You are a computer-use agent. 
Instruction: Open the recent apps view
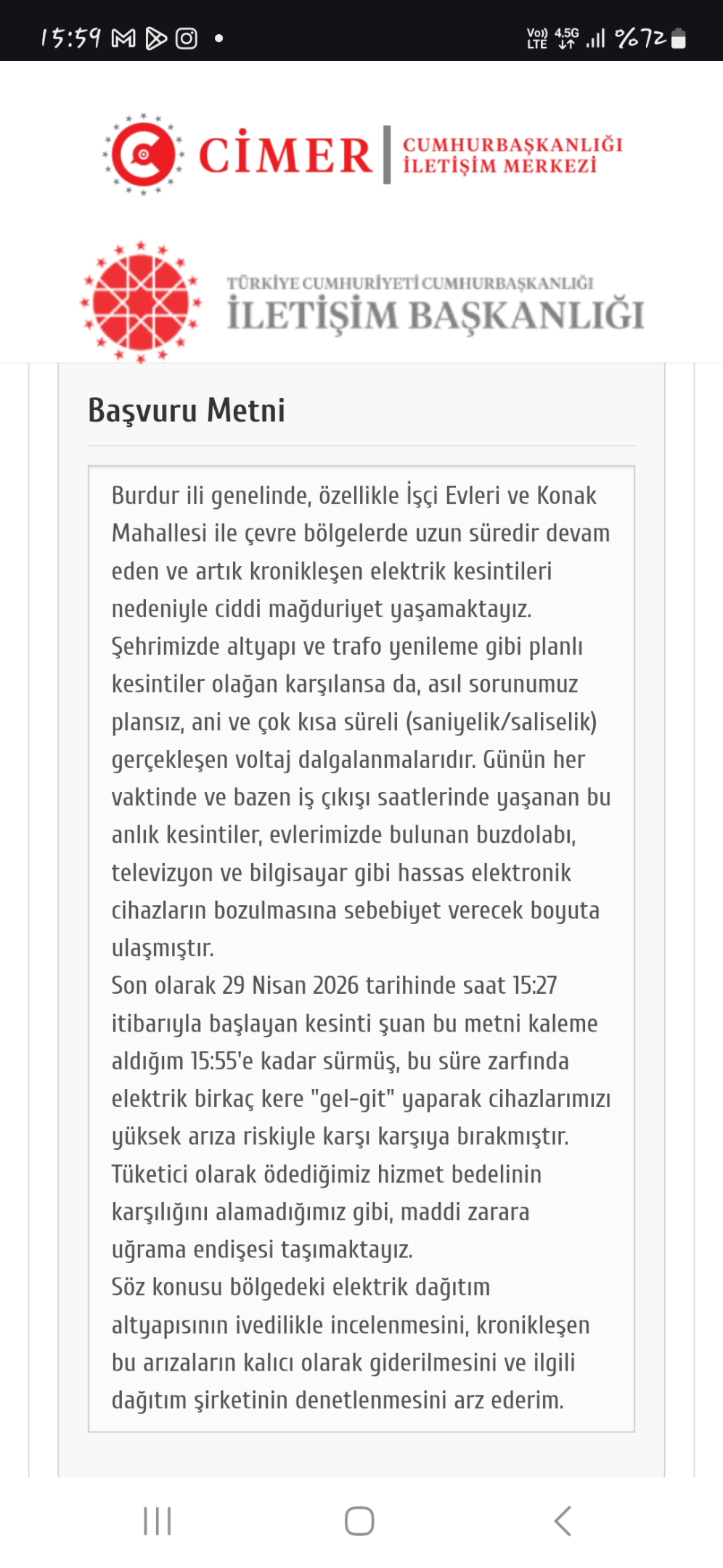(158, 1521)
